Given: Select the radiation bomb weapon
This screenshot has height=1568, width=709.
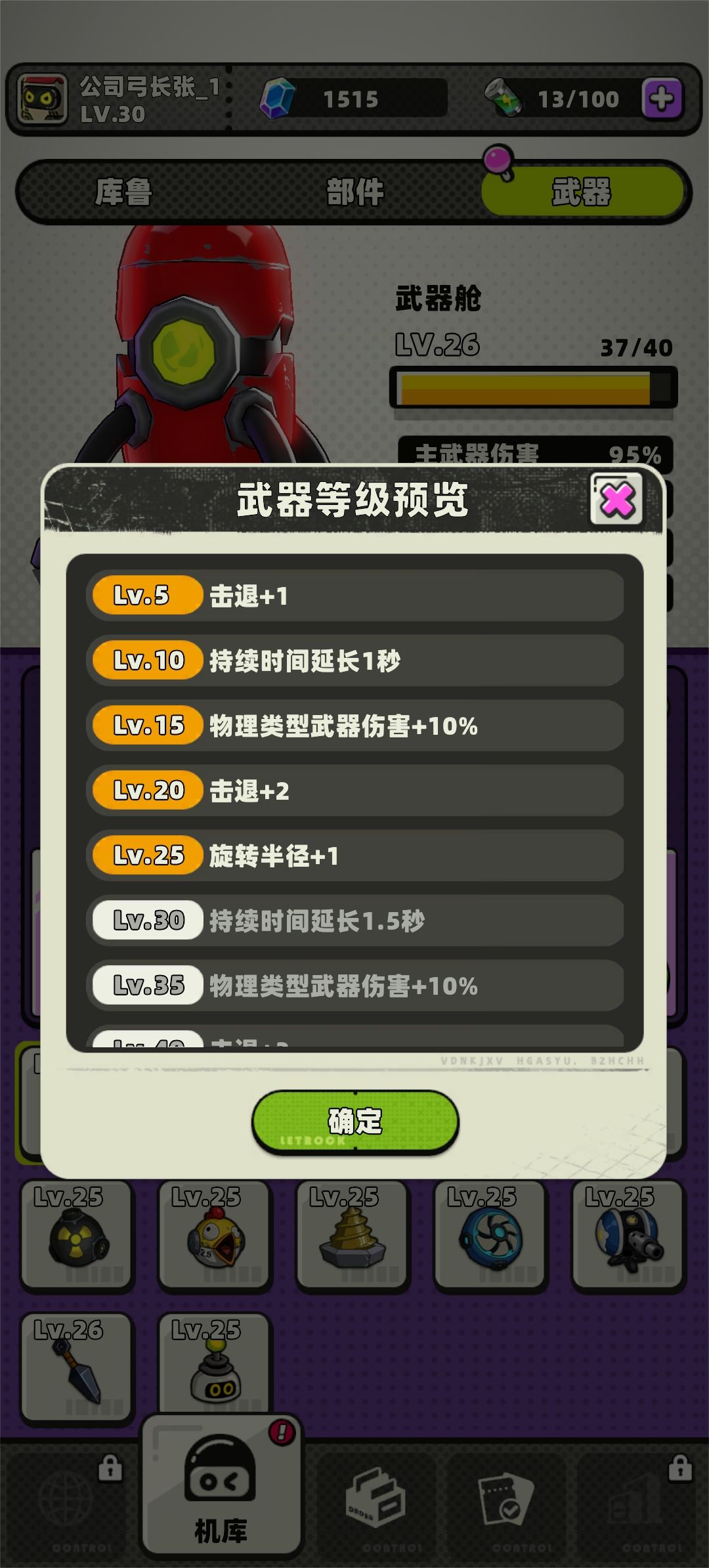Looking at the screenshot, I should [77, 1234].
